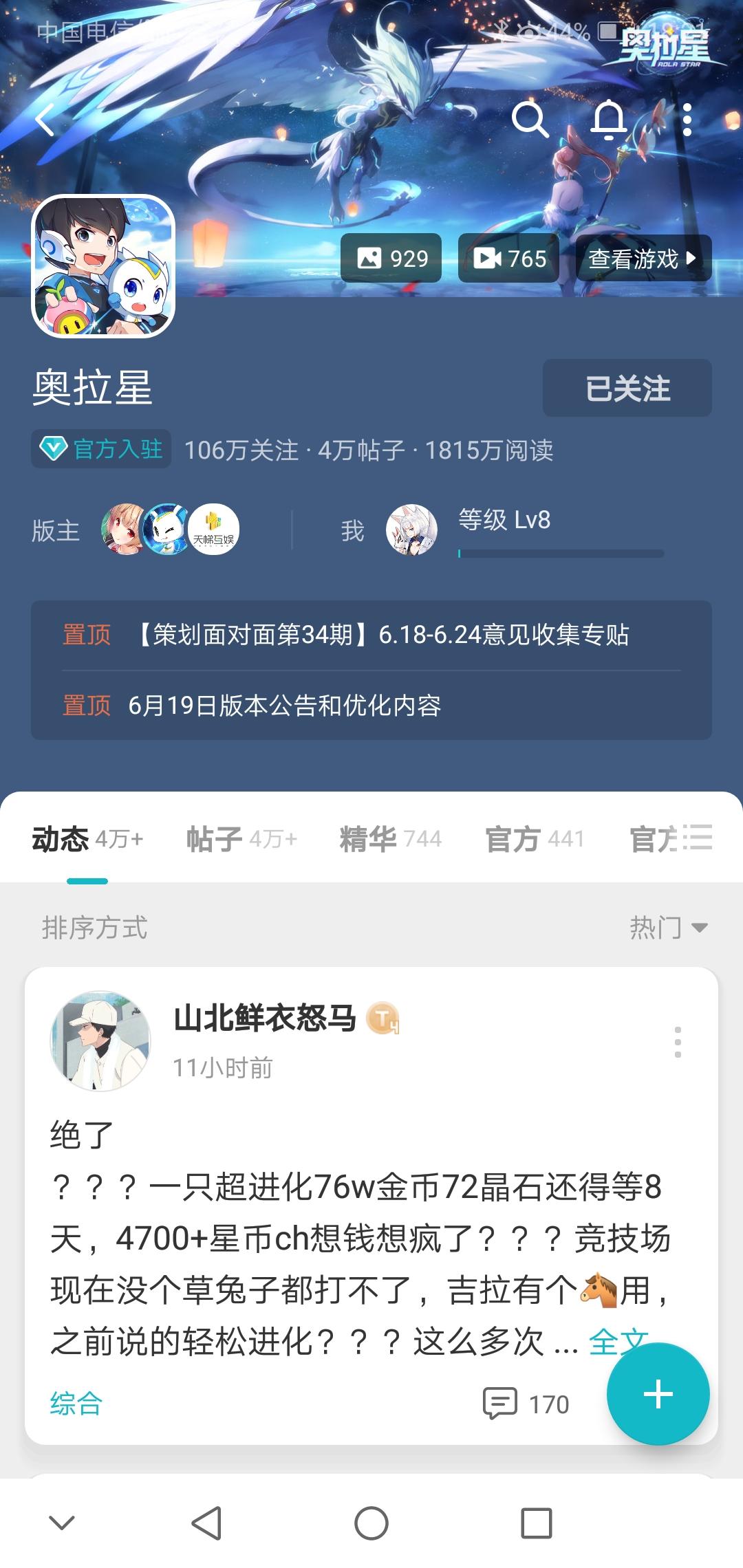The height and width of the screenshot is (1568, 743).
Task: Open comments on 山北鲜衣怒马's post
Action: (526, 1403)
